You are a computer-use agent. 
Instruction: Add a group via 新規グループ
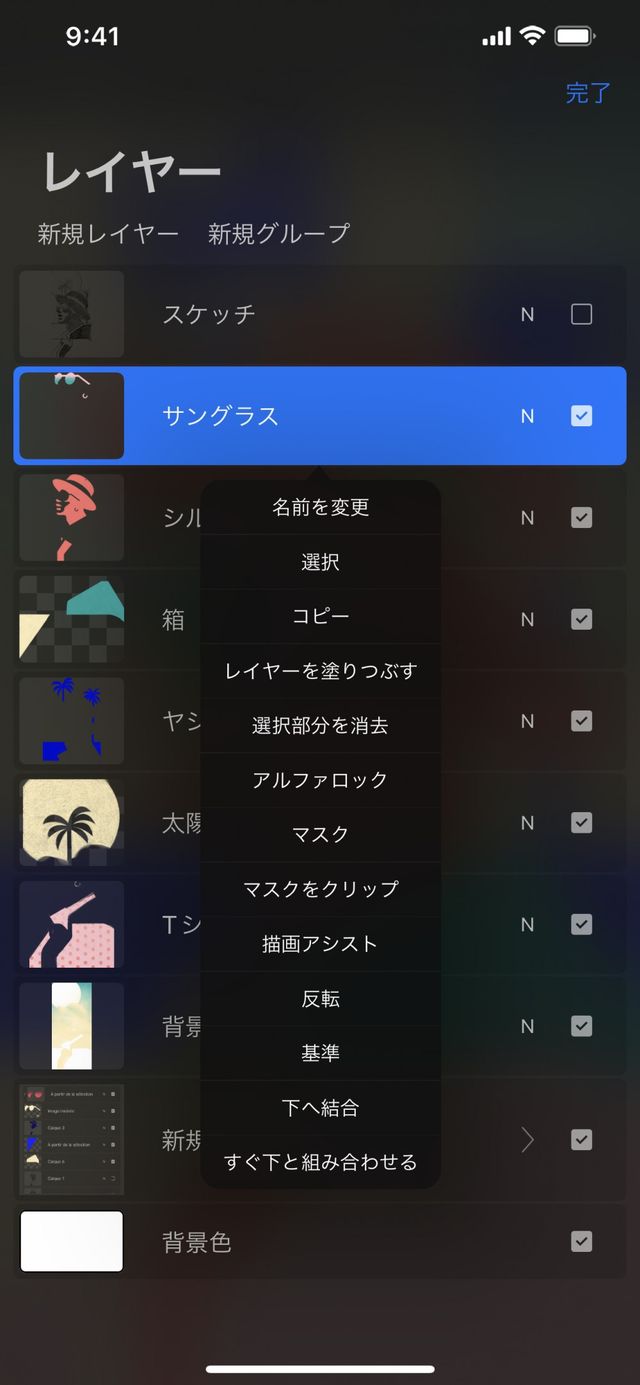[279, 234]
